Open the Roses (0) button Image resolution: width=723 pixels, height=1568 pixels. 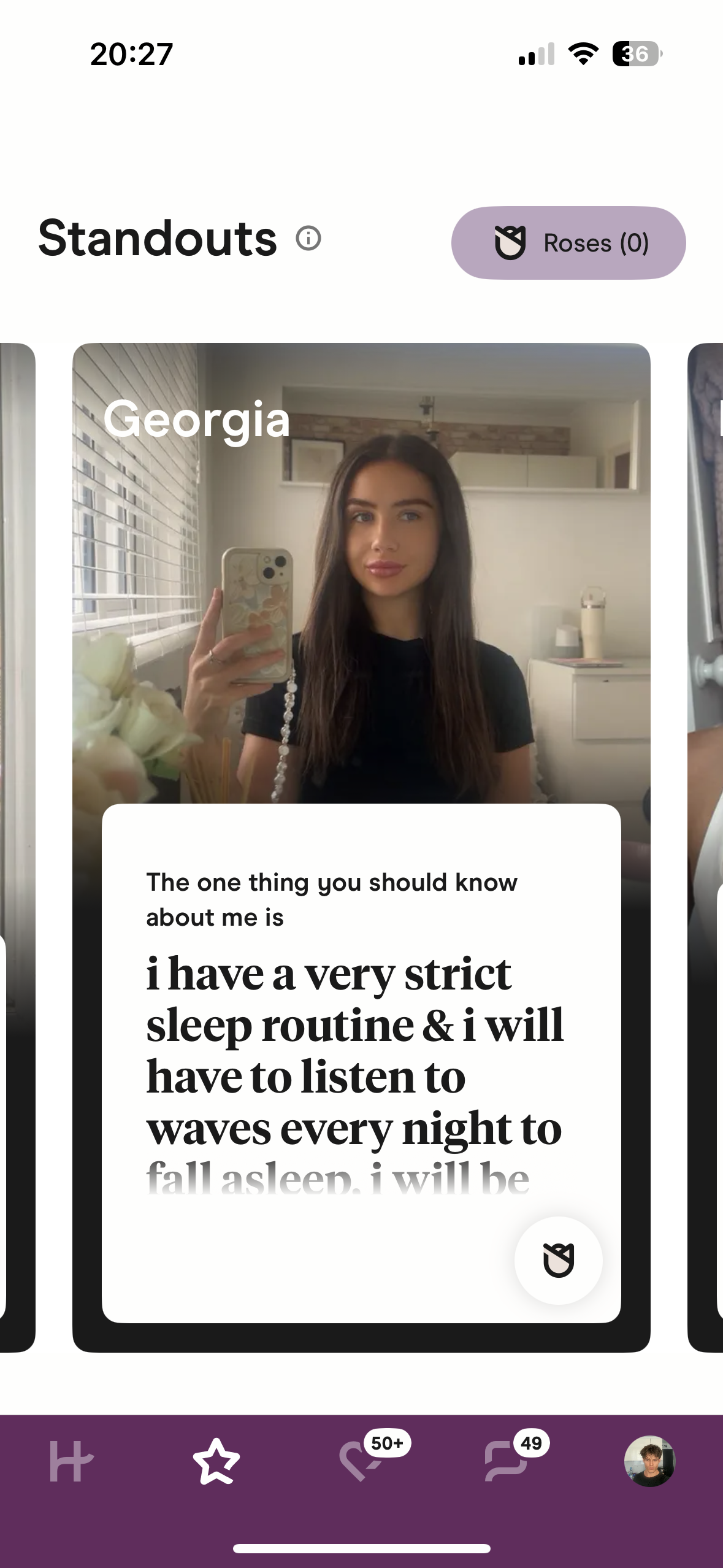(568, 243)
